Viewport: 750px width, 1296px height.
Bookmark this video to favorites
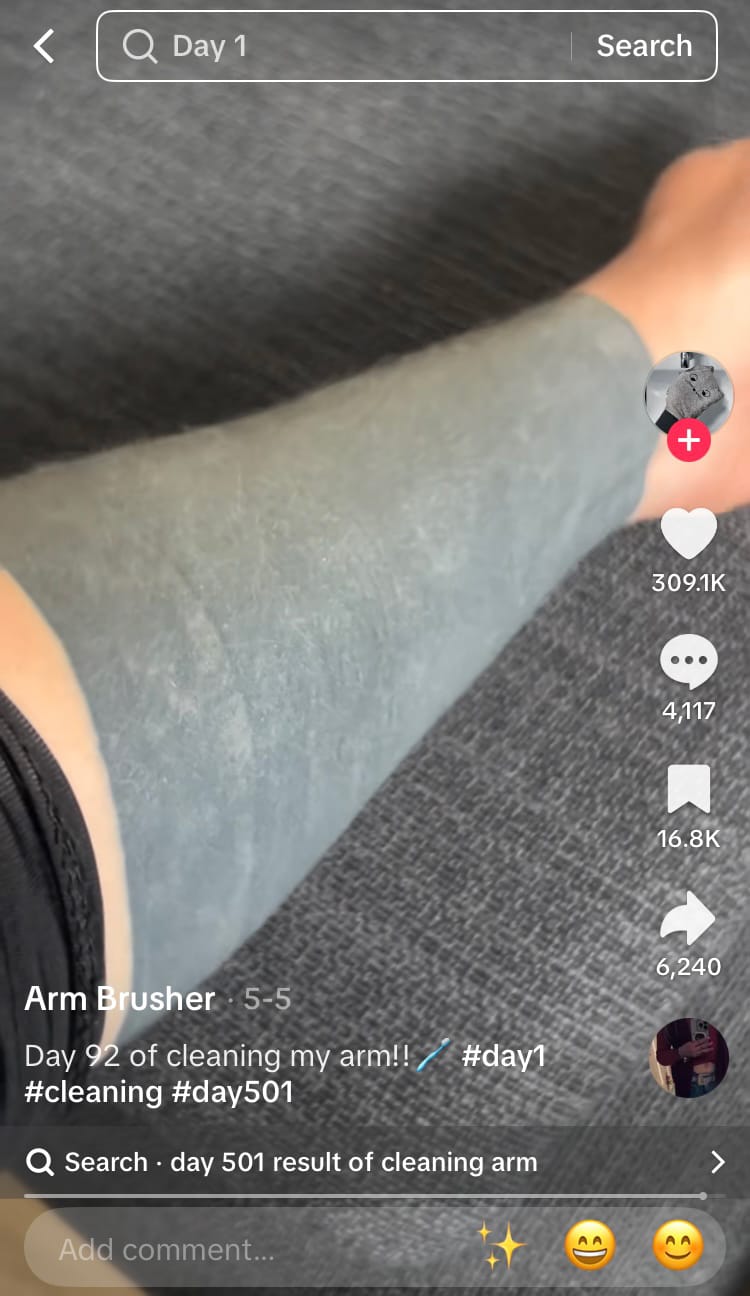click(689, 790)
